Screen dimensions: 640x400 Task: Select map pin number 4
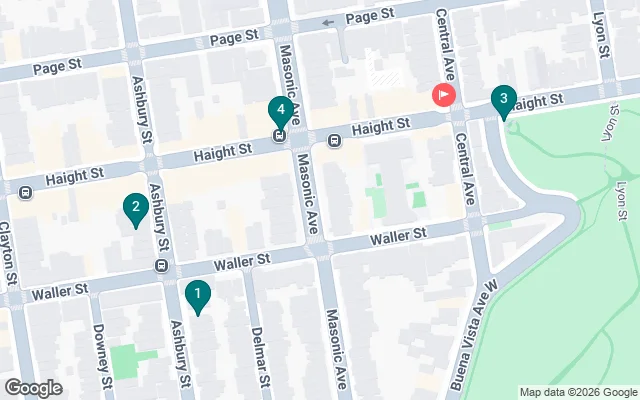pyautogui.click(x=281, y=110)
